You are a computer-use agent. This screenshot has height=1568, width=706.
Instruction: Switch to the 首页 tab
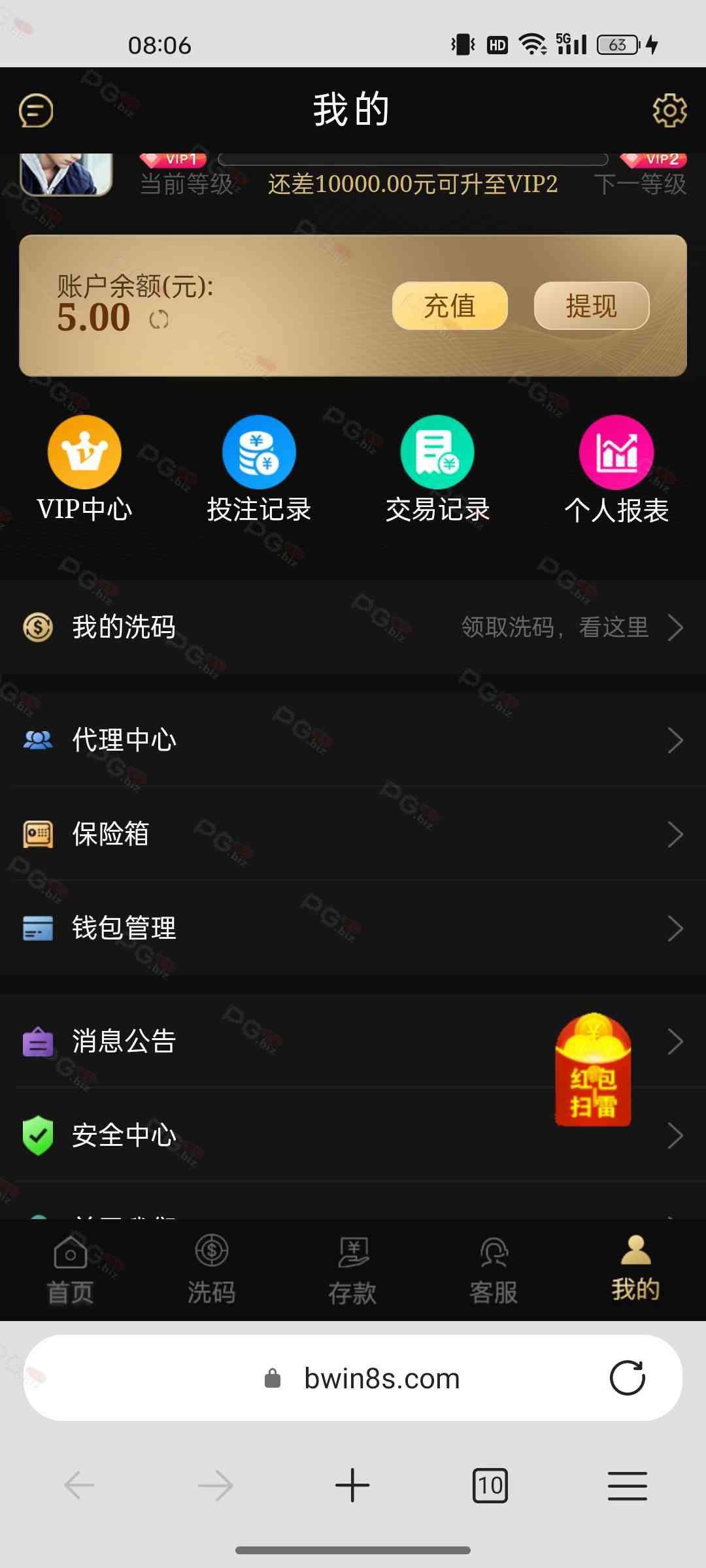(x=71, y=1269)
